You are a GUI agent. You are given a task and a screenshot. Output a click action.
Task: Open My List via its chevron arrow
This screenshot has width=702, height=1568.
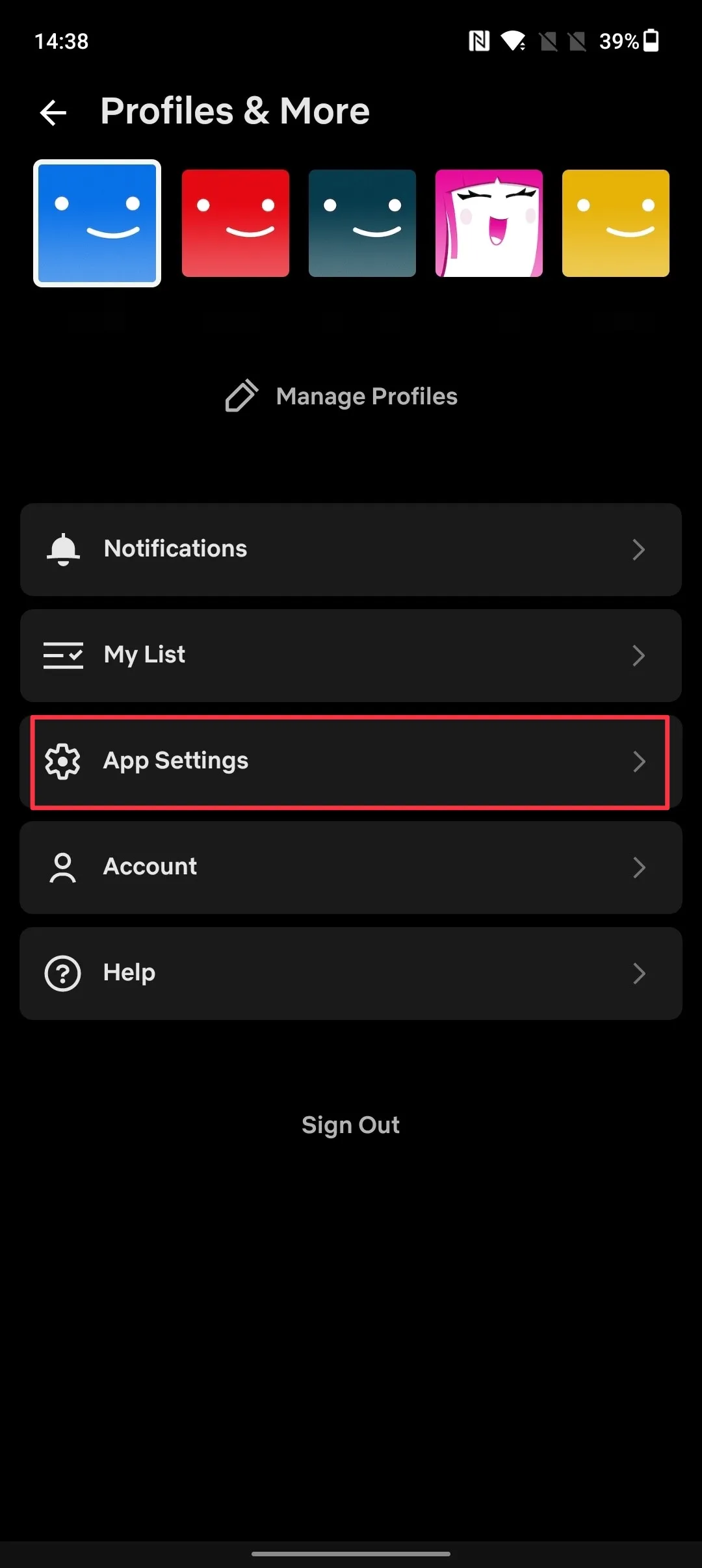(640, 655)
